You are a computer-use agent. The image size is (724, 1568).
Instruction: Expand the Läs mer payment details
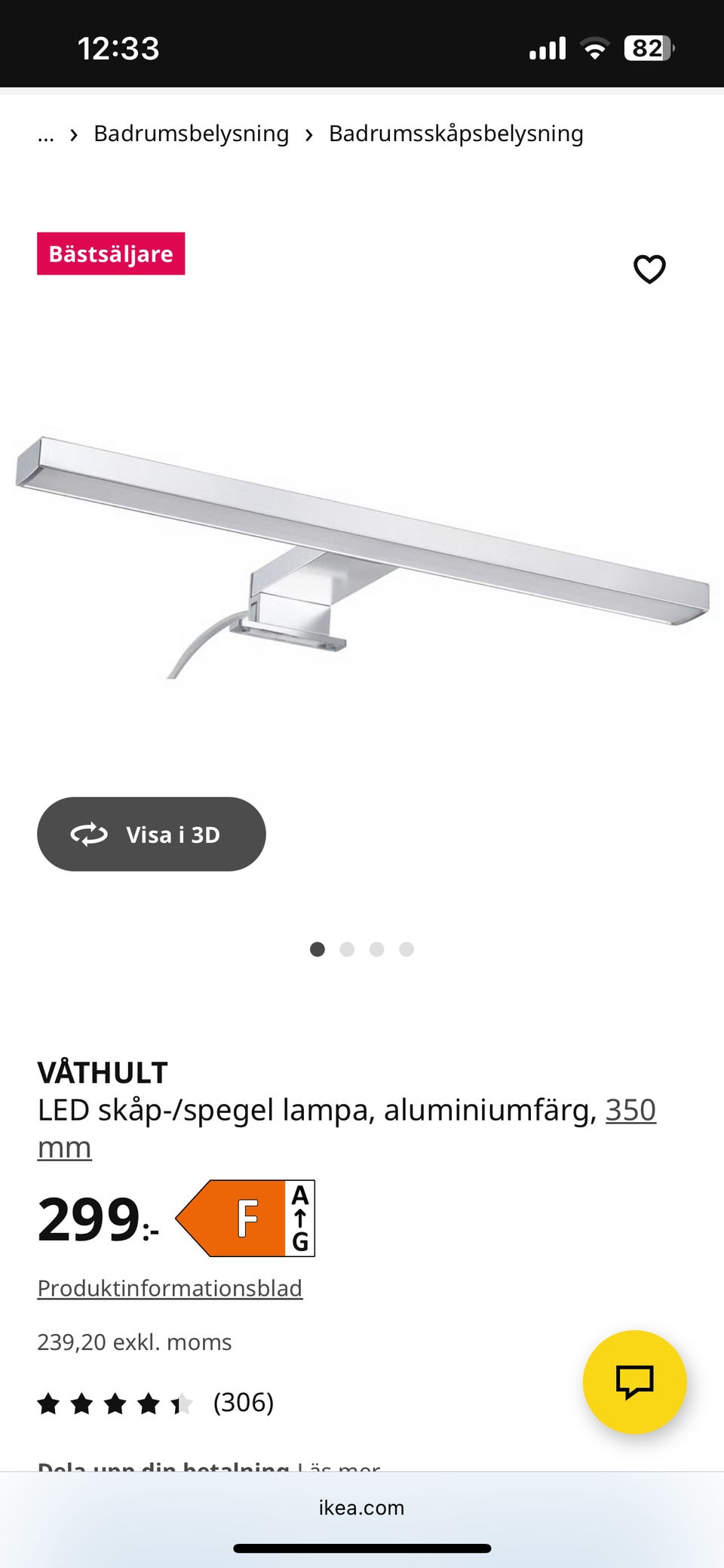click(337, 1467)
